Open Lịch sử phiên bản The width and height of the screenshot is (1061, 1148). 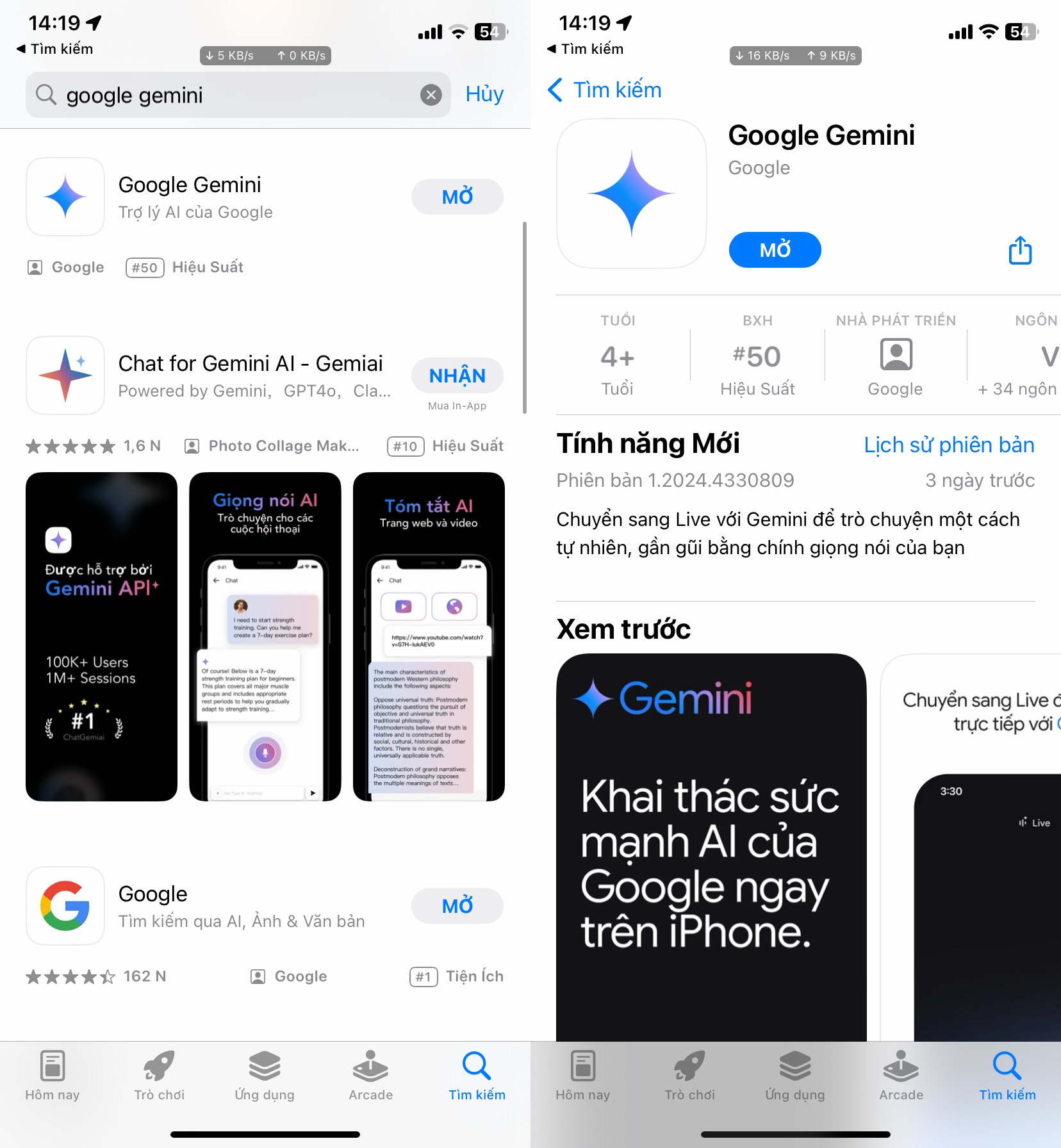pyautogui.click(x=948, y=445)
